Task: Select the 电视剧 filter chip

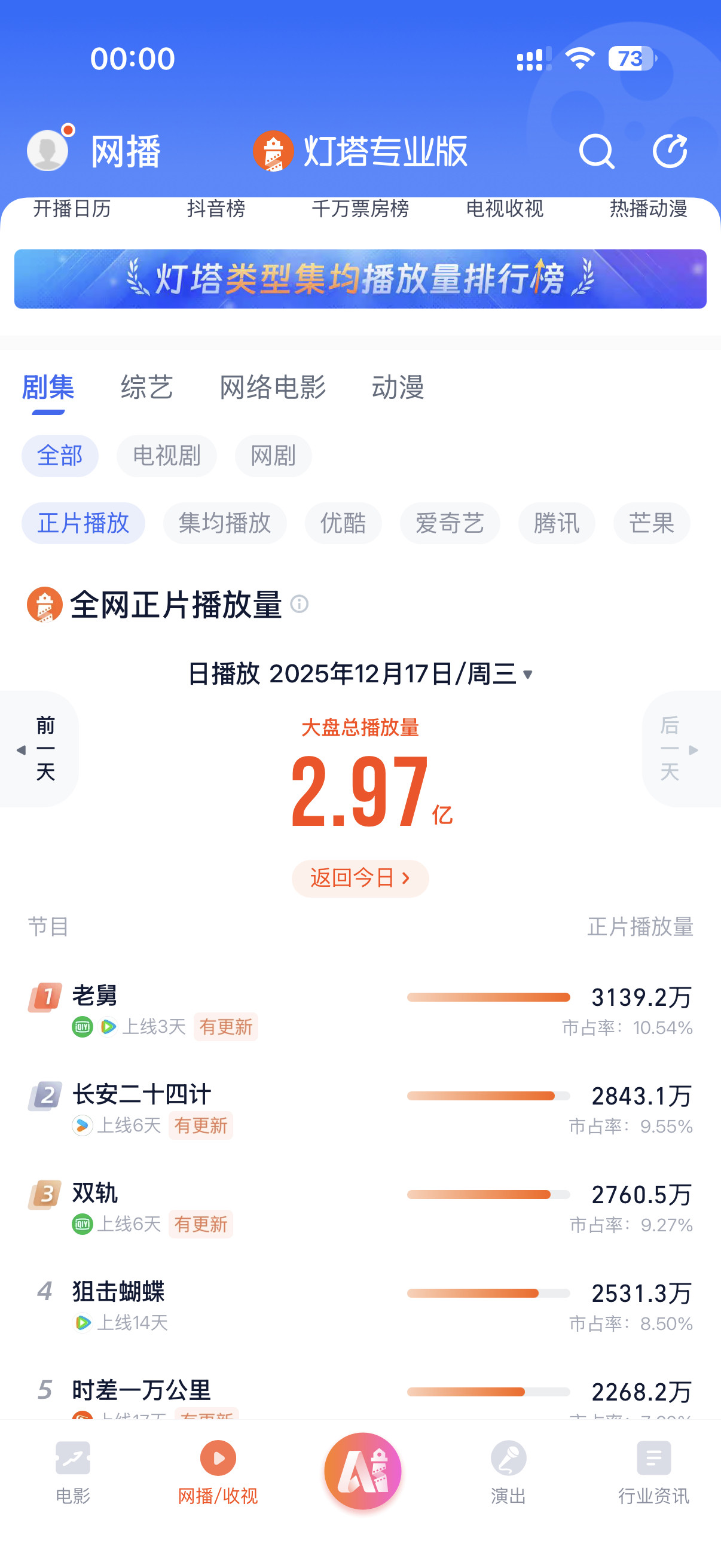Action: click(167, 455)
